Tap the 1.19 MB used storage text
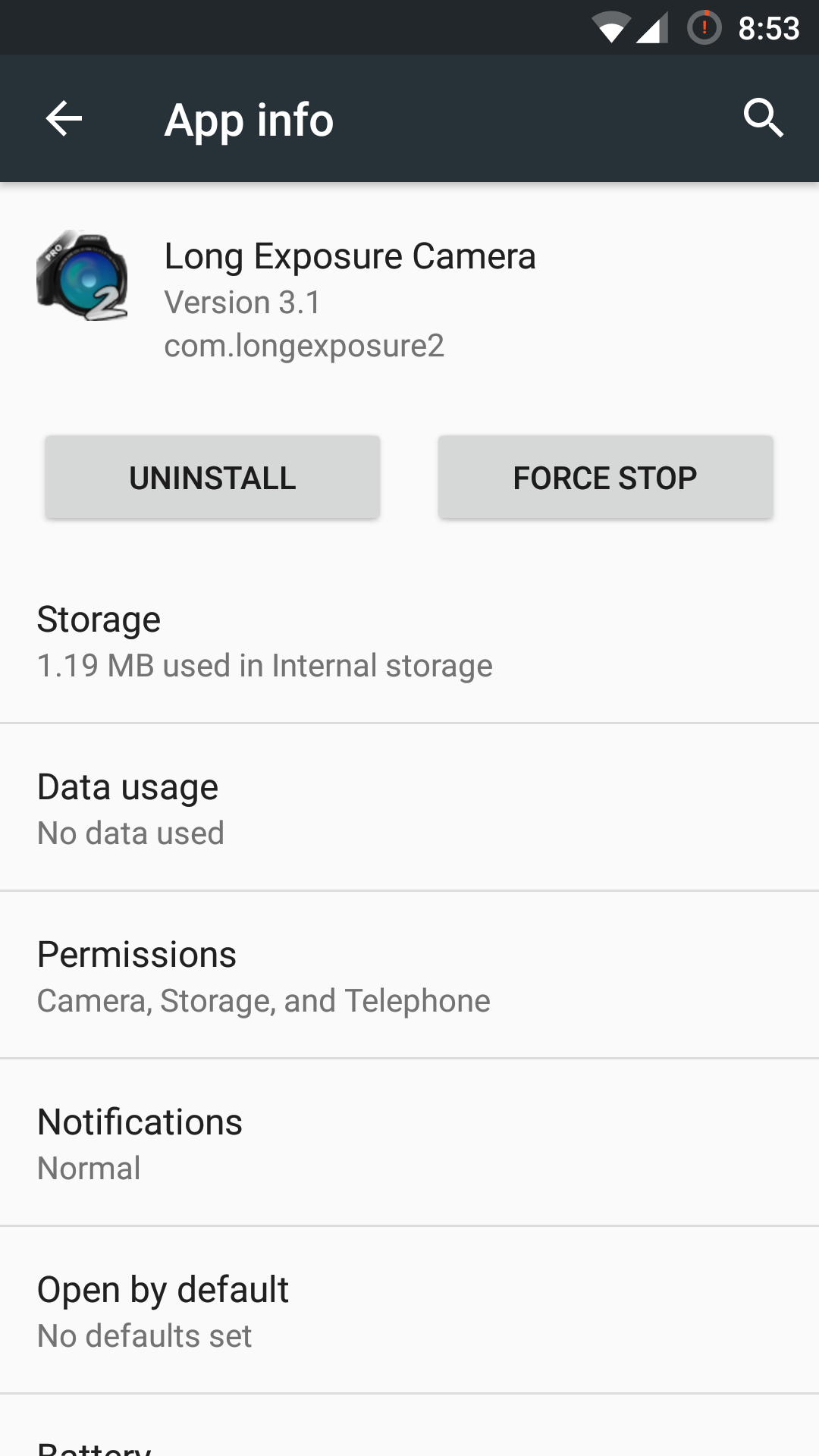Screen dimensions: 819x1456 pyautogui.click(x=265, y=665)
